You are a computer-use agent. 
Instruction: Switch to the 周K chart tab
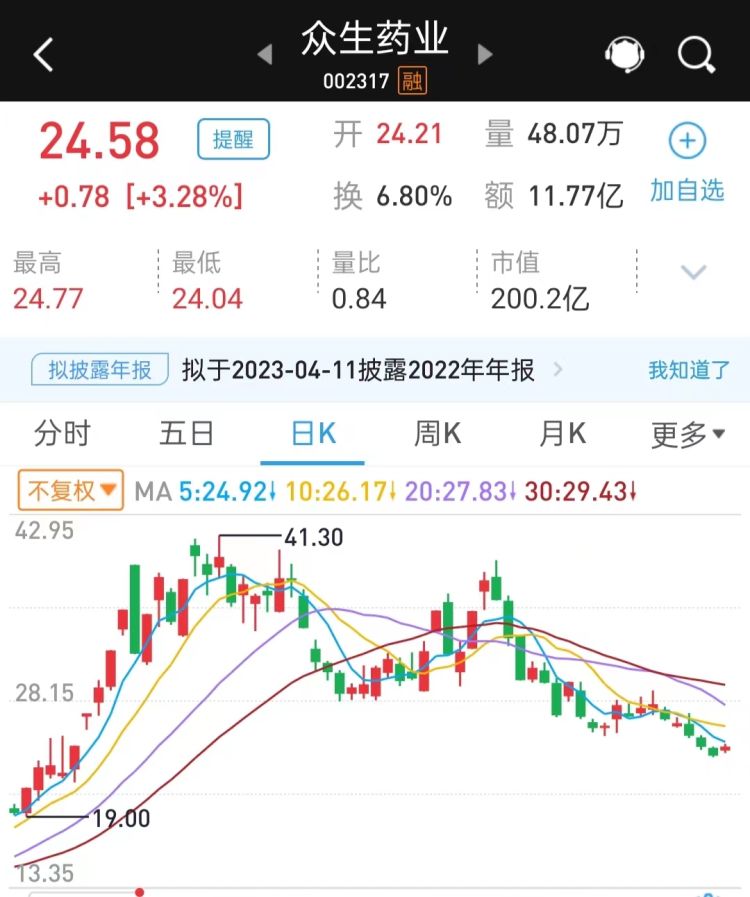[438, 434]
